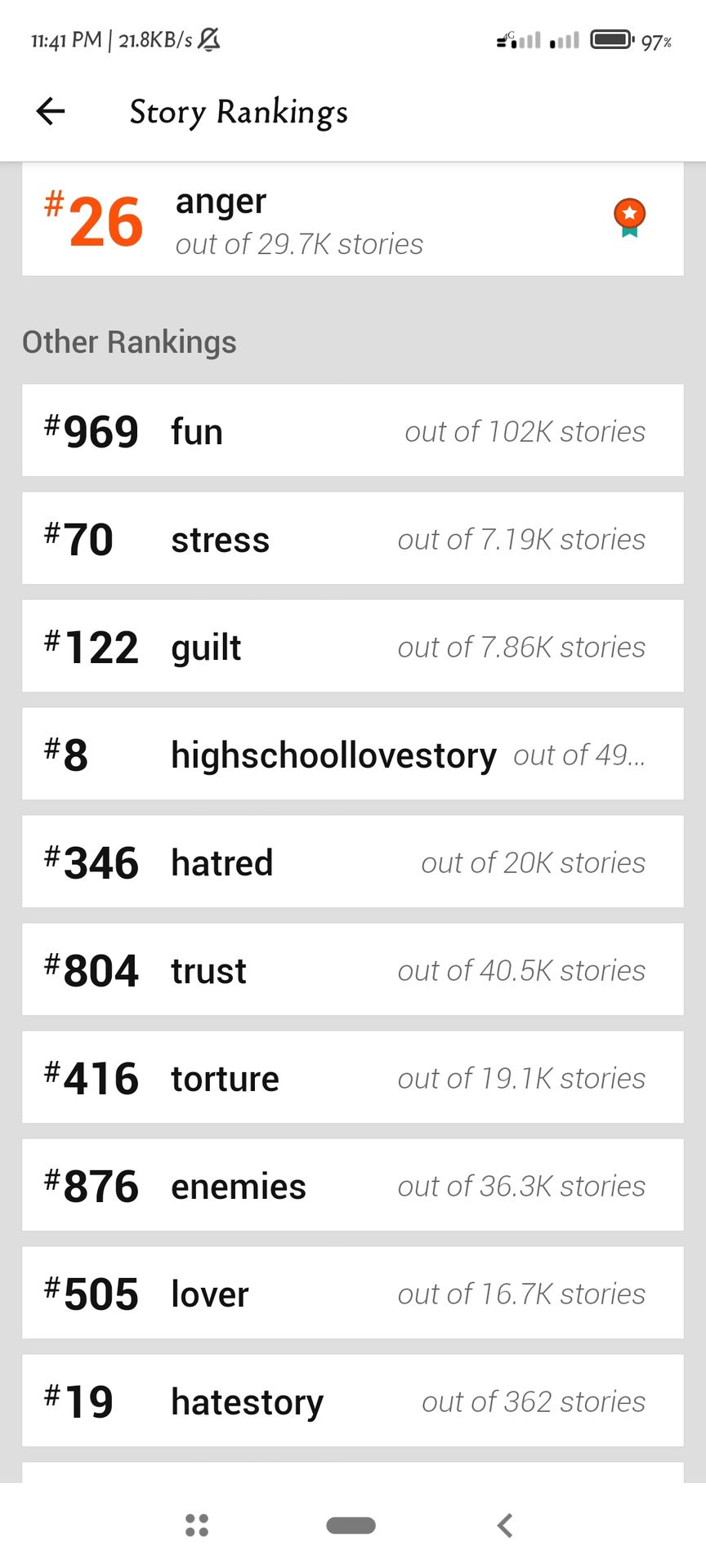The image size is (706, 1568).
Task: View the guilt tag ranking
Action: coord(353,646)
